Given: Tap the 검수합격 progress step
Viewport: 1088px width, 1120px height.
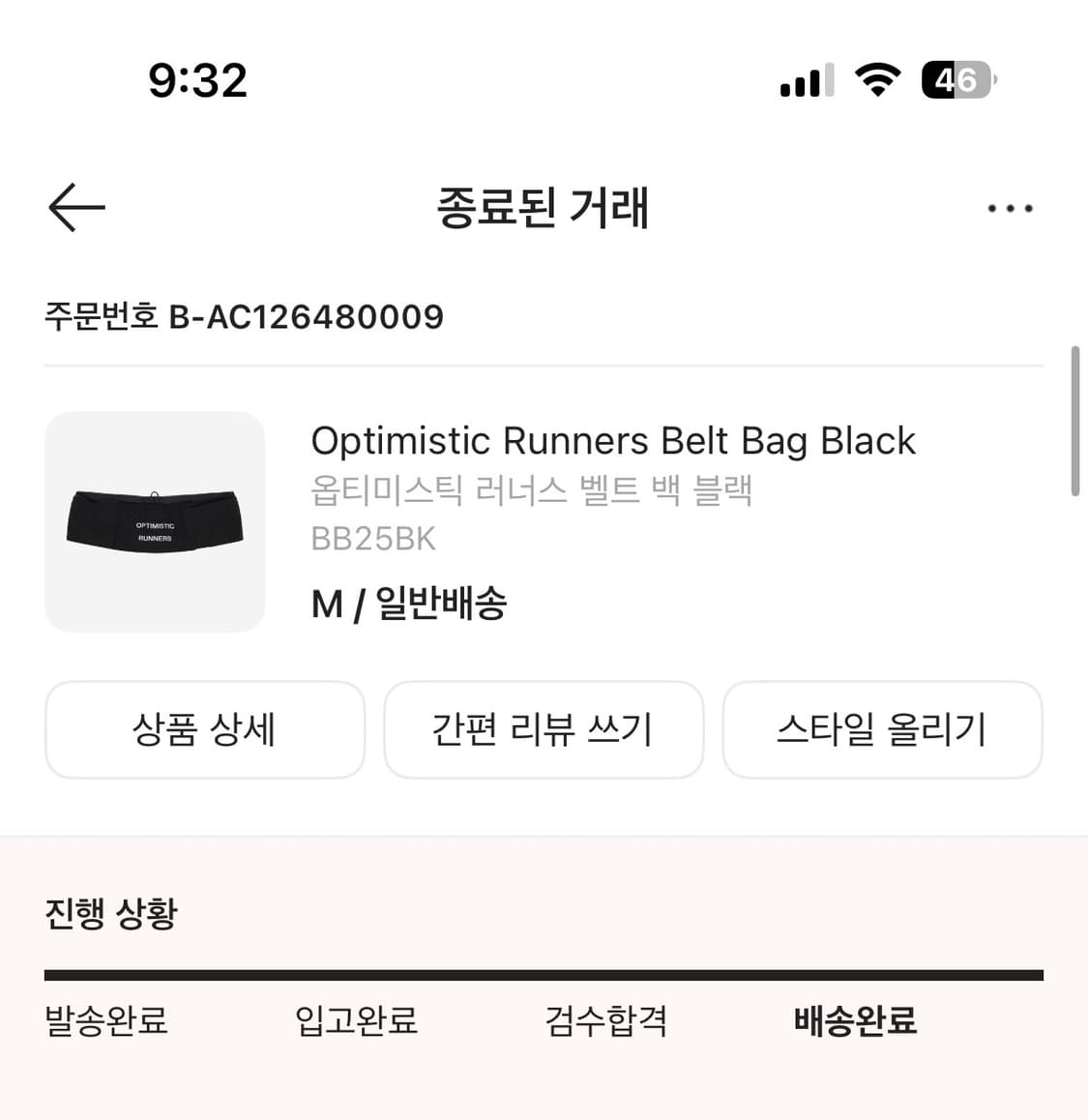Looking at the screenshot, I should (x=604, y=1020).
